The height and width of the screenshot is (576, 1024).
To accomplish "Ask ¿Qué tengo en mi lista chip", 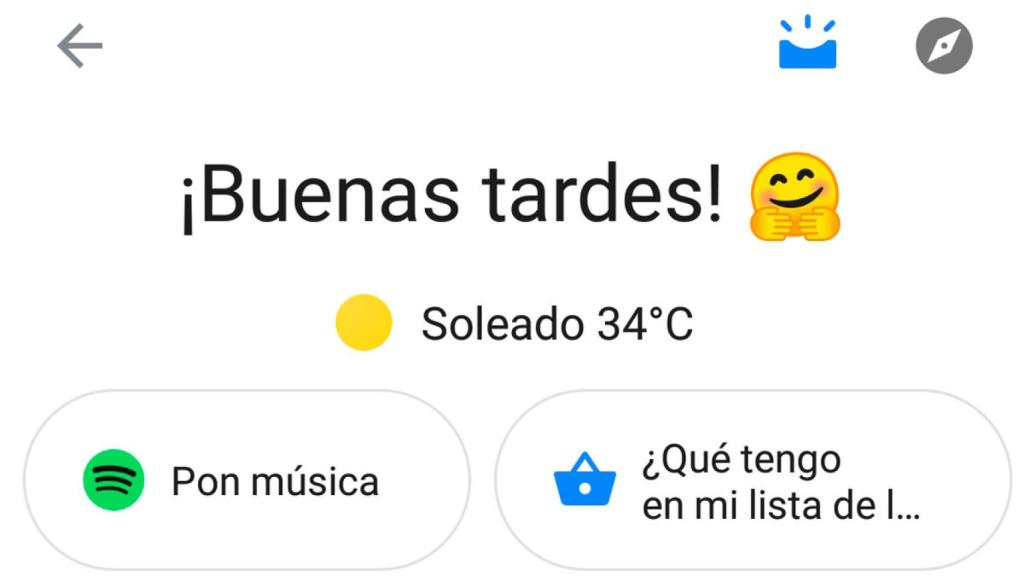I will (754, 482).
